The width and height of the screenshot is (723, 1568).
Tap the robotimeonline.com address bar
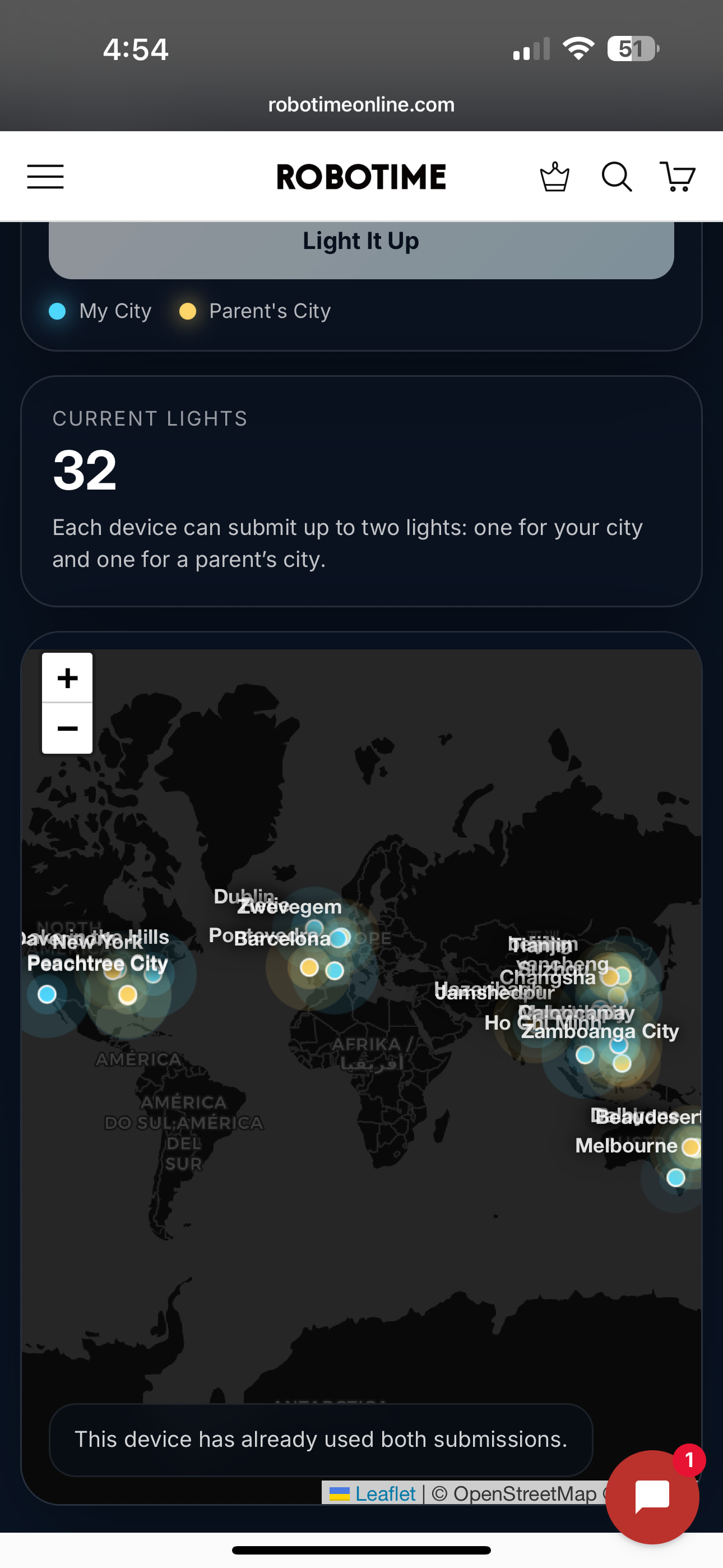[361, 105]
